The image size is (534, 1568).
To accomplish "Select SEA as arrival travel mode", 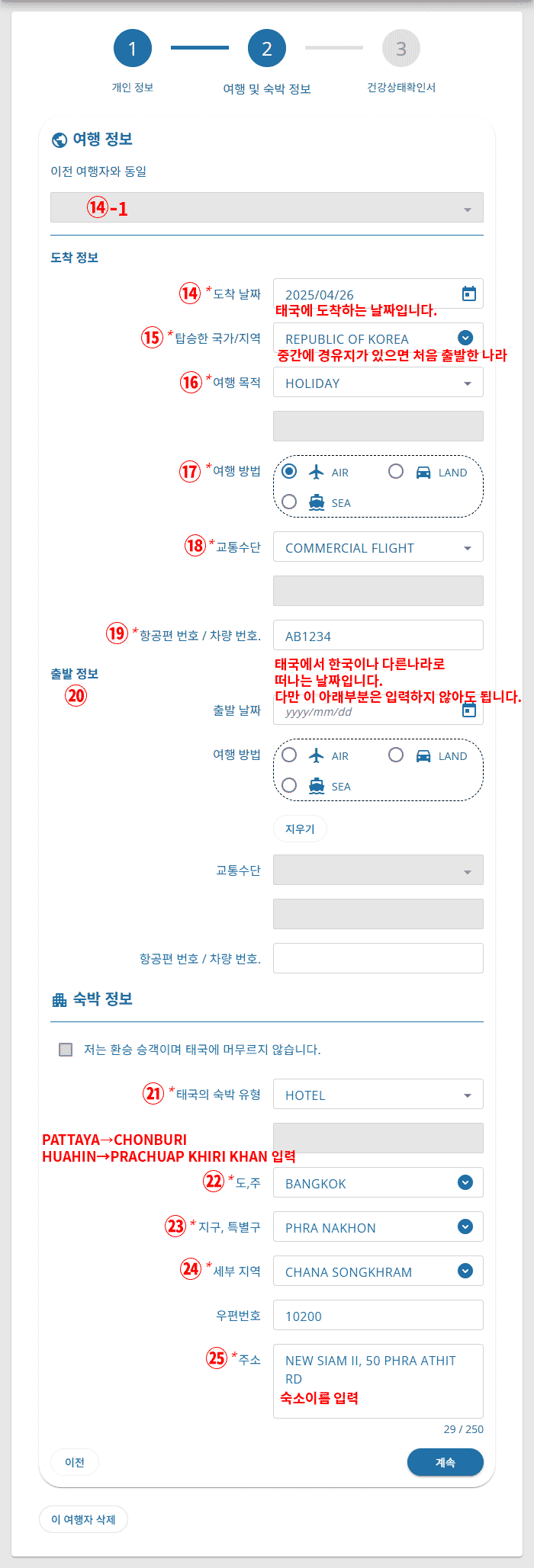I will pos(289,502).
